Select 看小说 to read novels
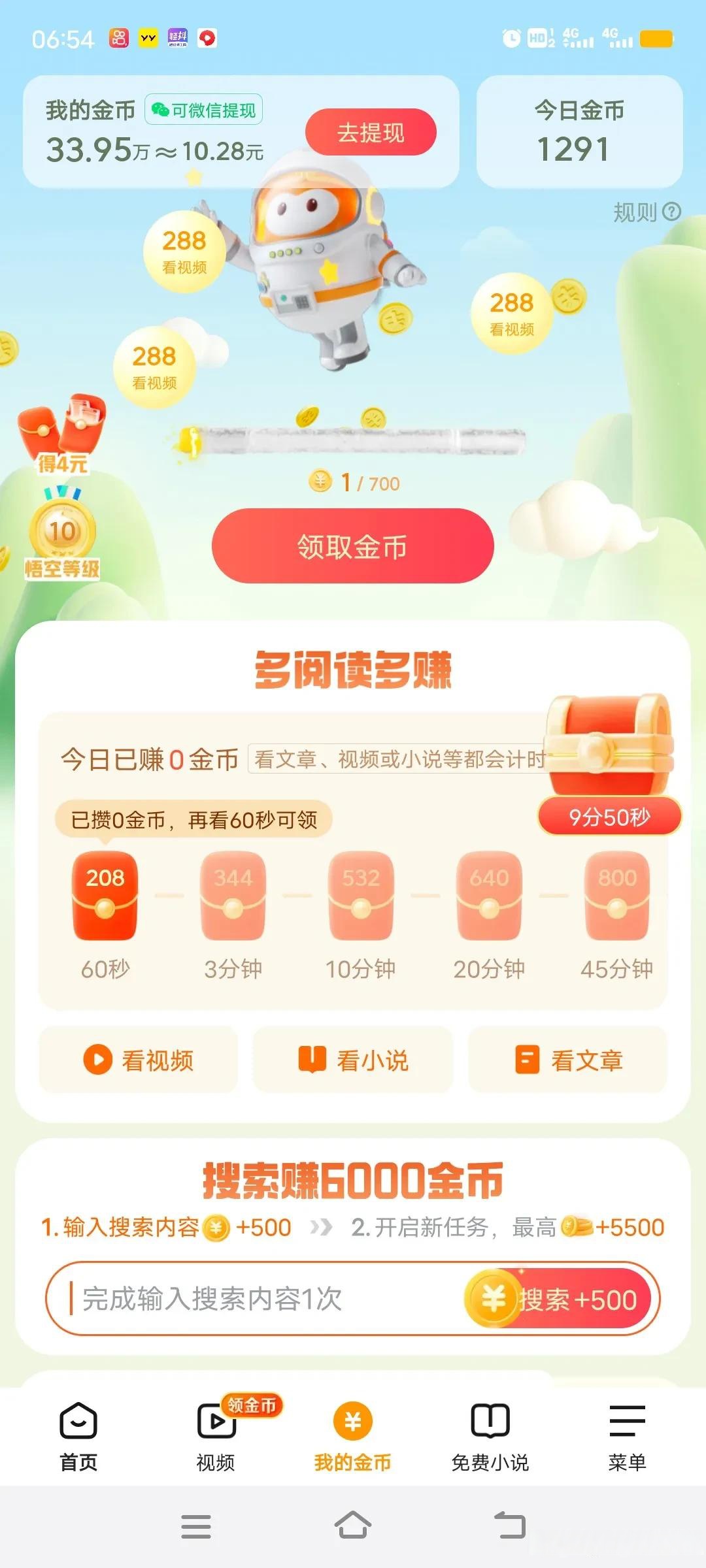The image size is (706, 1568). (x=353, y=1060)
